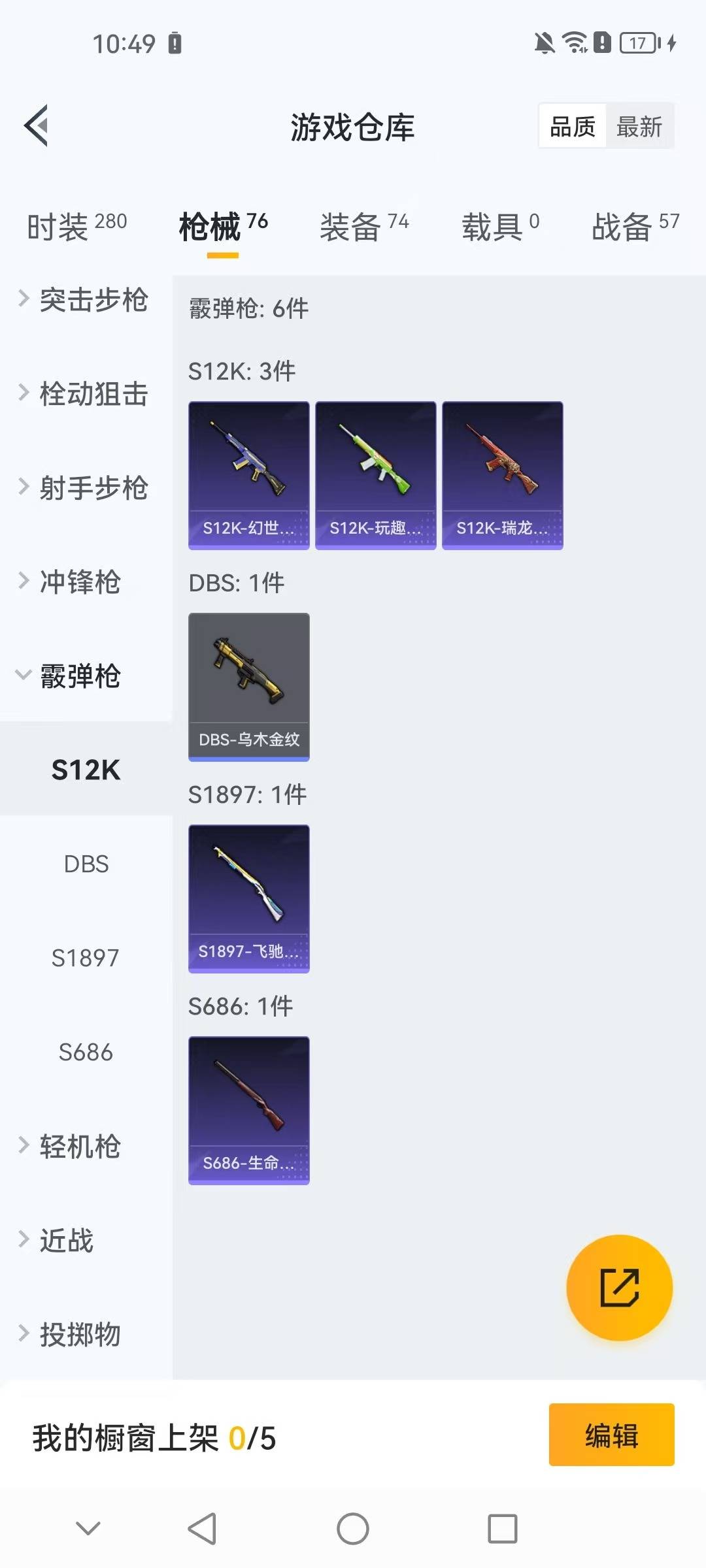This screenshot has height=1568, width=706.
Task: Expand the 突击步枪 category
Action: pos(85,300)
